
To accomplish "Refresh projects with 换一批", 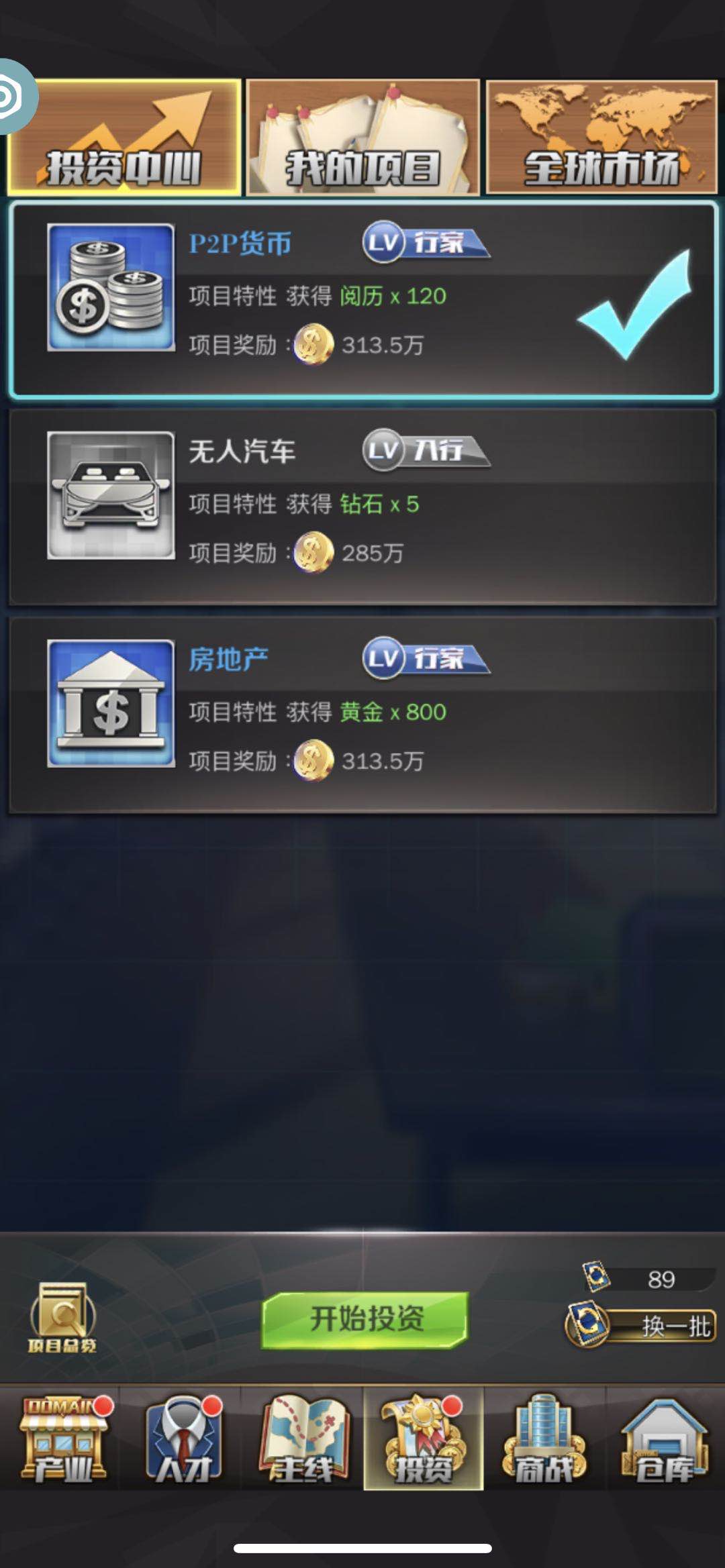I will [x=641, y=1326].
